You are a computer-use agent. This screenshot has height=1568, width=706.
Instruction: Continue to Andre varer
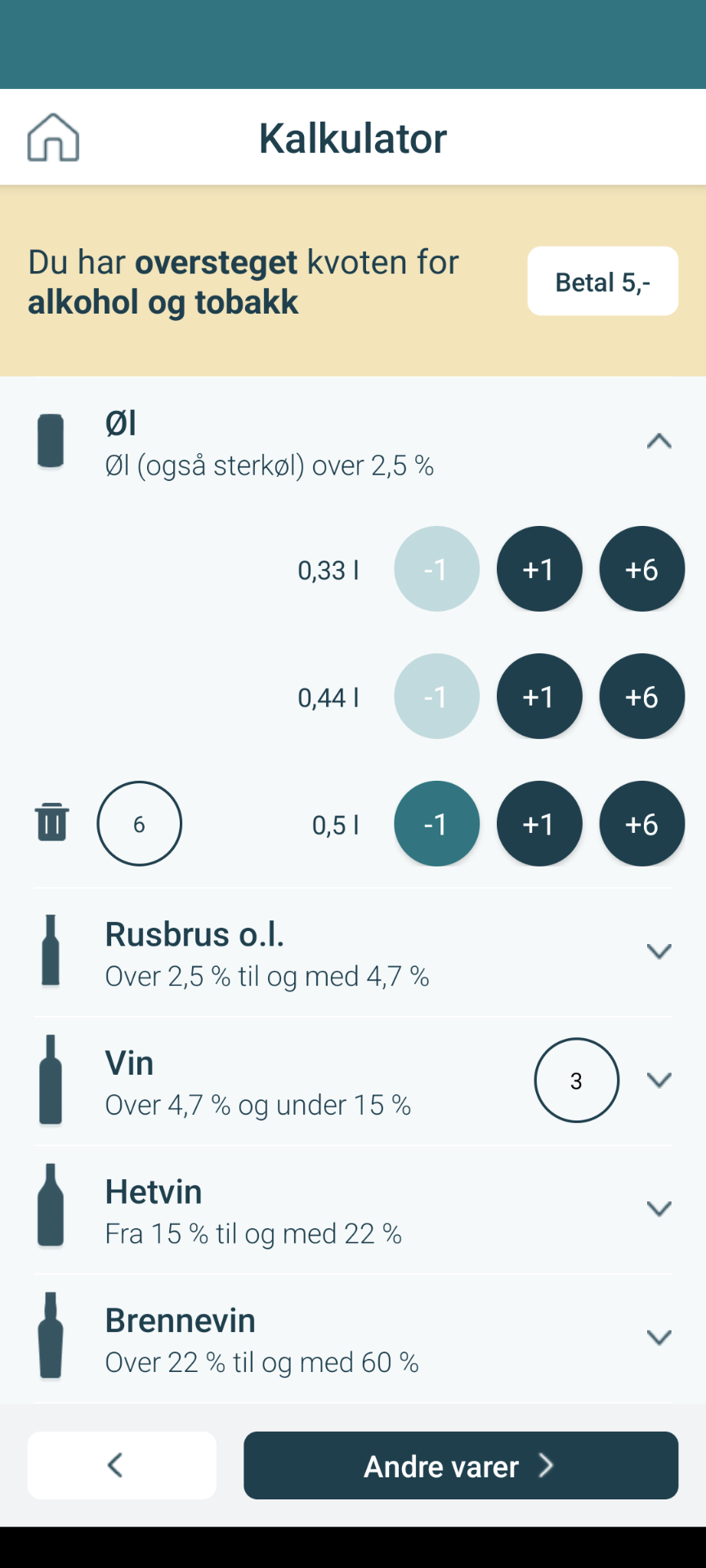461,1466
